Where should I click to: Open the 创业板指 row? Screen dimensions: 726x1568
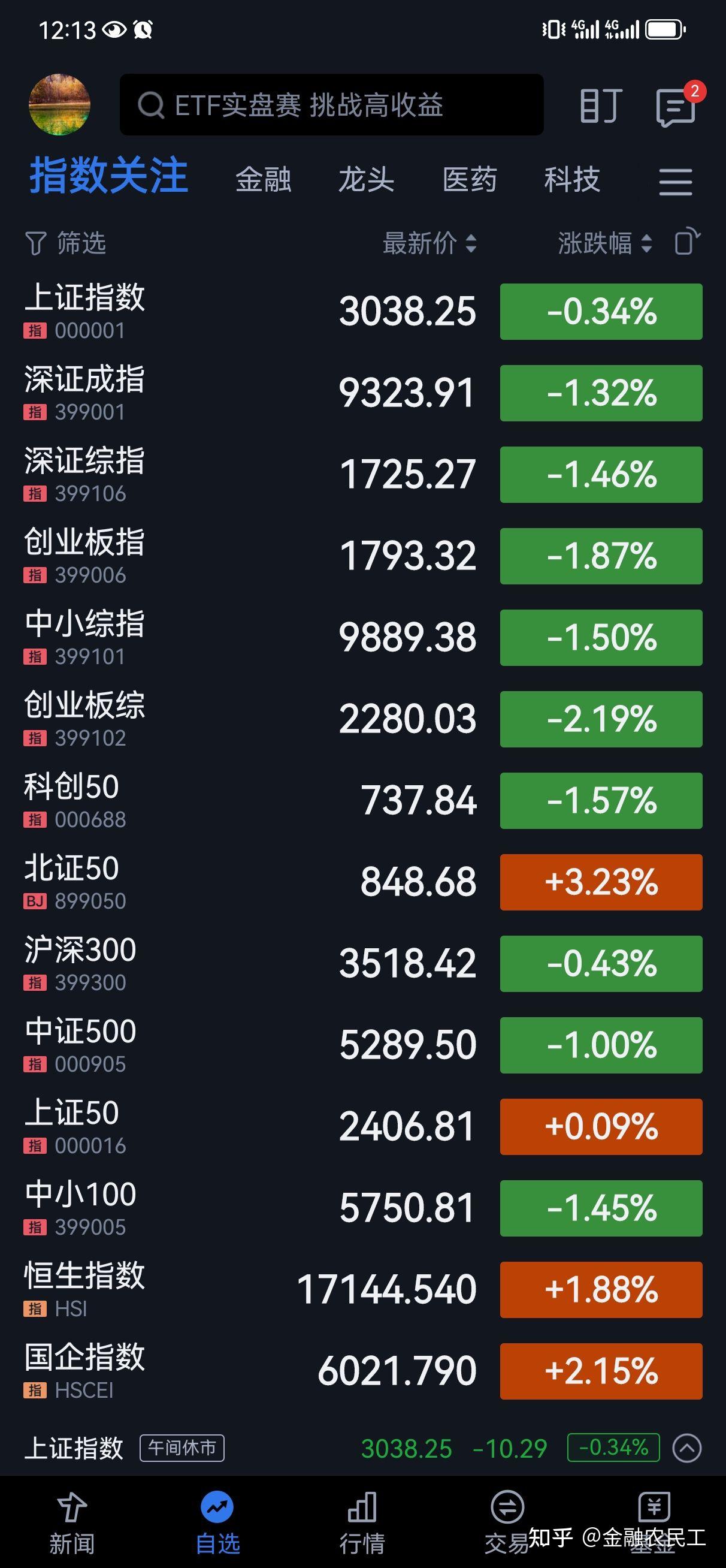click(362, 556)
